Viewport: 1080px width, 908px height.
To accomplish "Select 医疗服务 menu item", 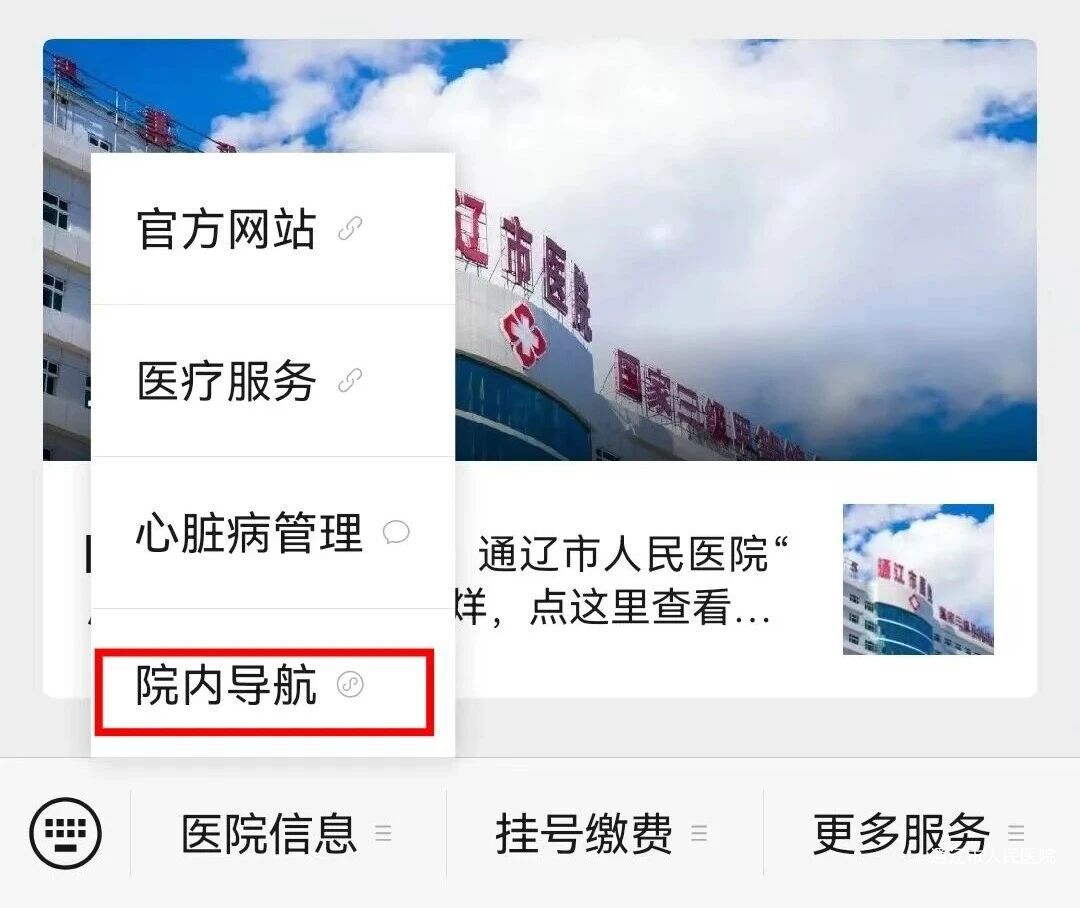I will click(273, 380).
